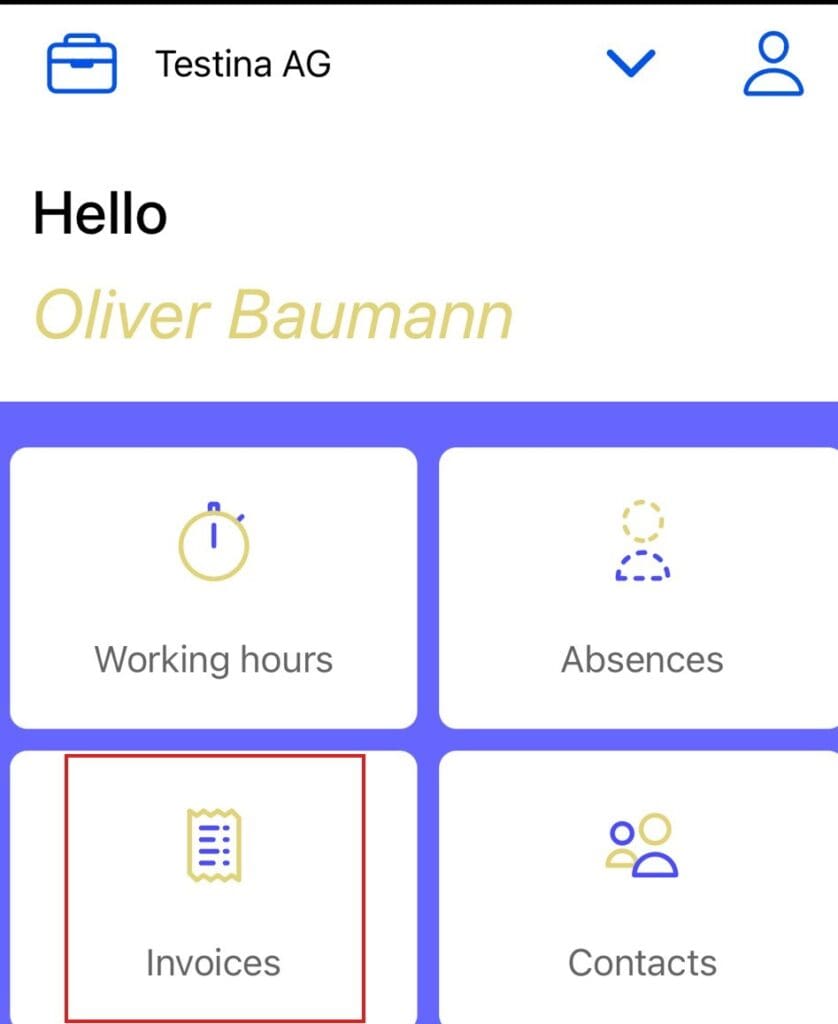The width and height of the screenshot is (838, 1024).
Task: Open the user profile icon
Action: click(x=773, y=63)
